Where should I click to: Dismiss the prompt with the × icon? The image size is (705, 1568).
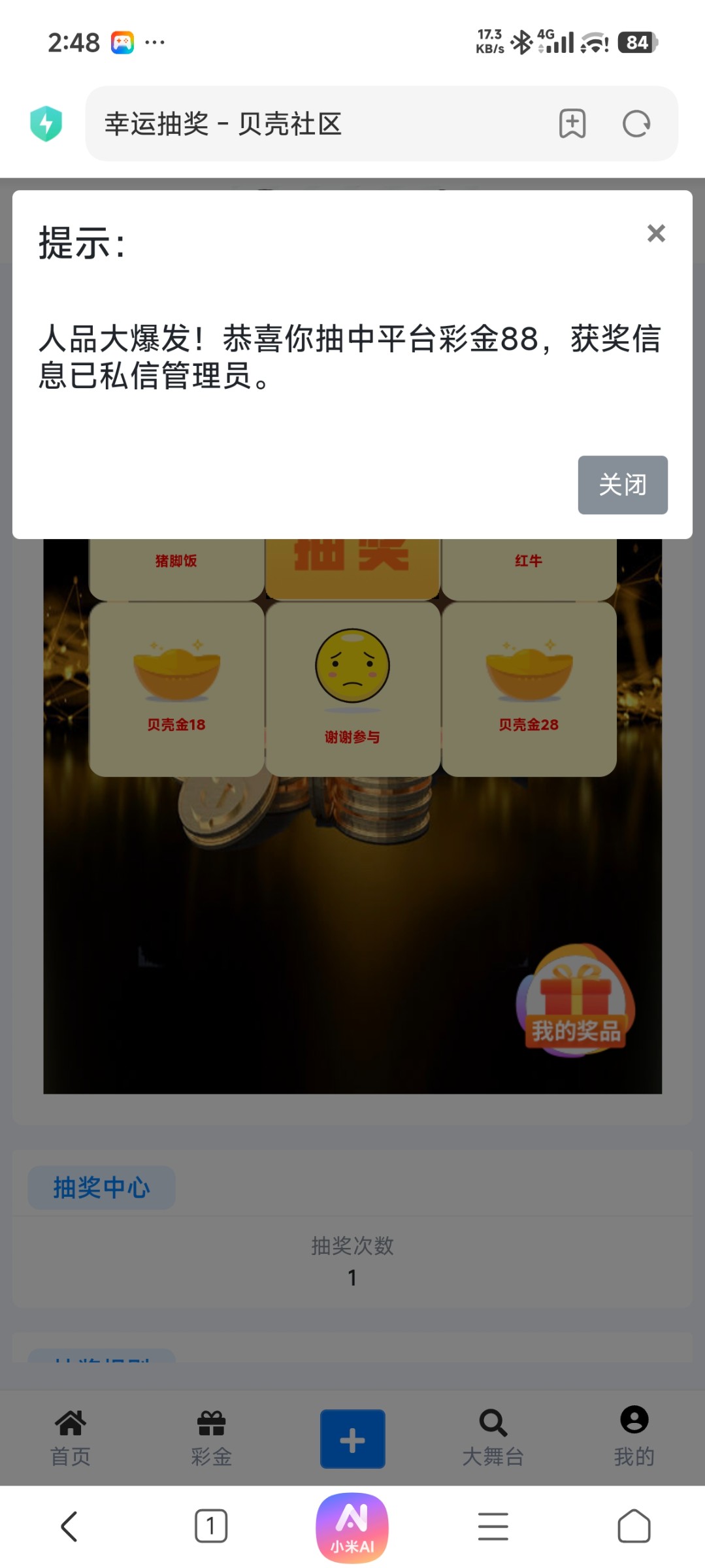click(656, 233)
